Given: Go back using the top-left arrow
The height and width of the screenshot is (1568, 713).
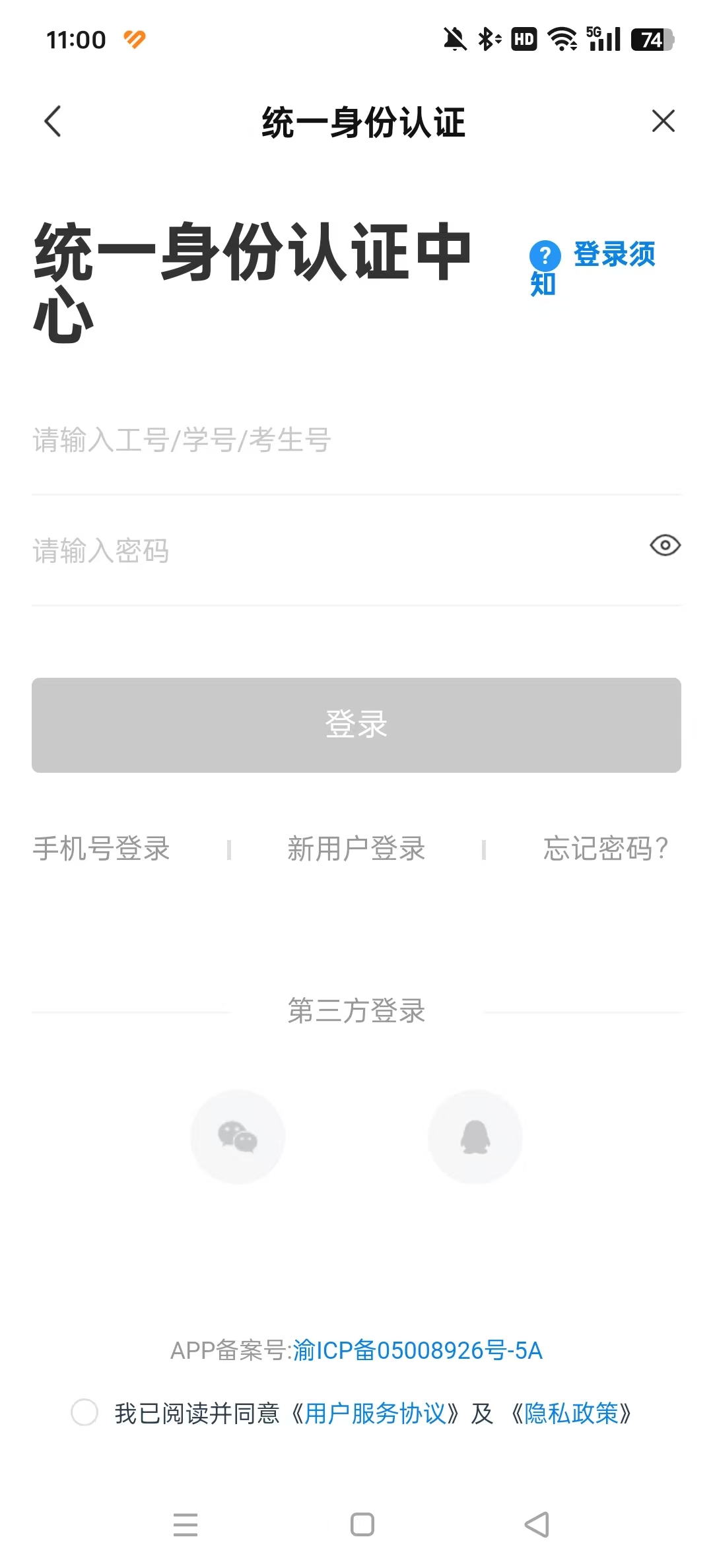Looking at the screenshot, I should click(x=53, y=121).
